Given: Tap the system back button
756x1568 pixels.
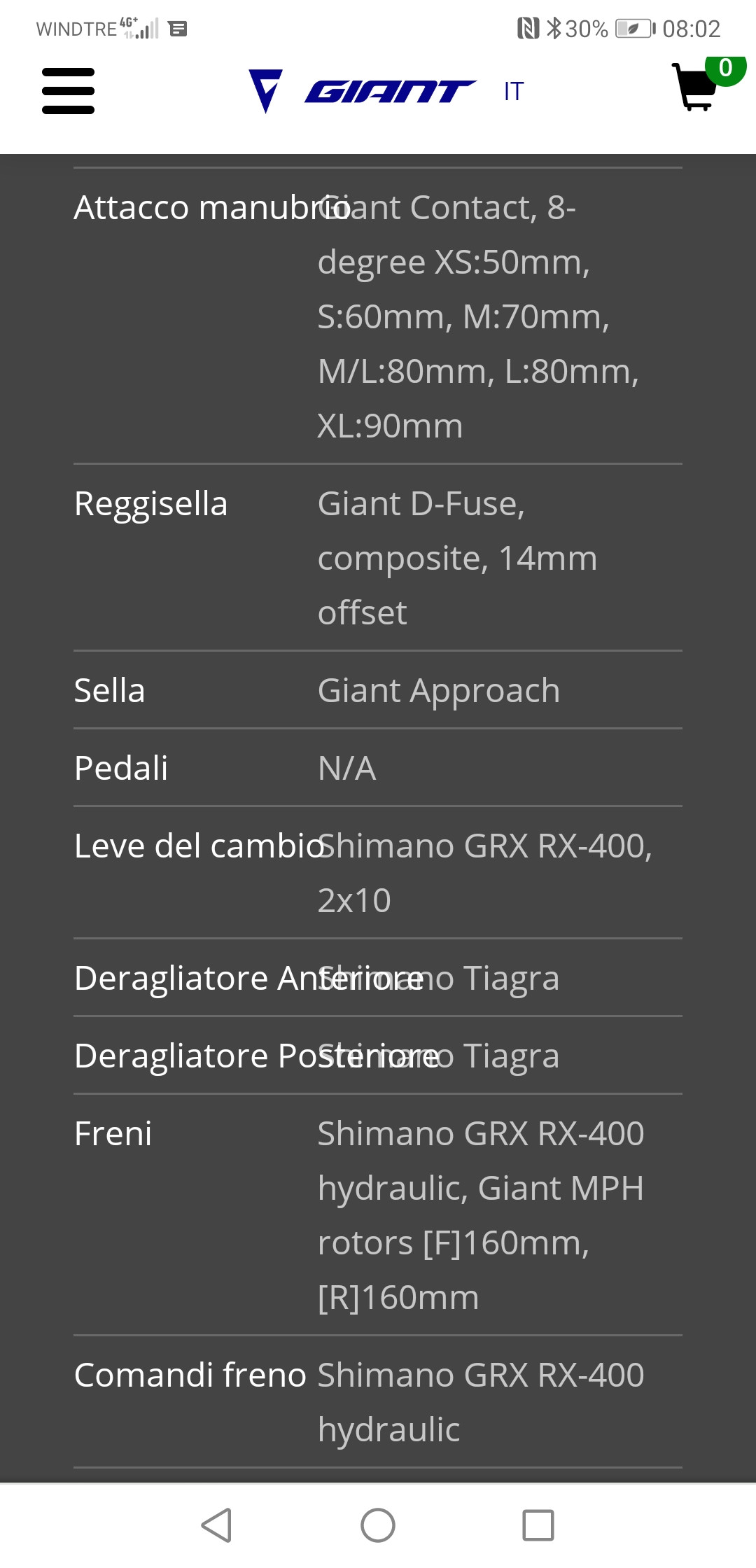Looking at the screenshot, I should coord(217,1525).
